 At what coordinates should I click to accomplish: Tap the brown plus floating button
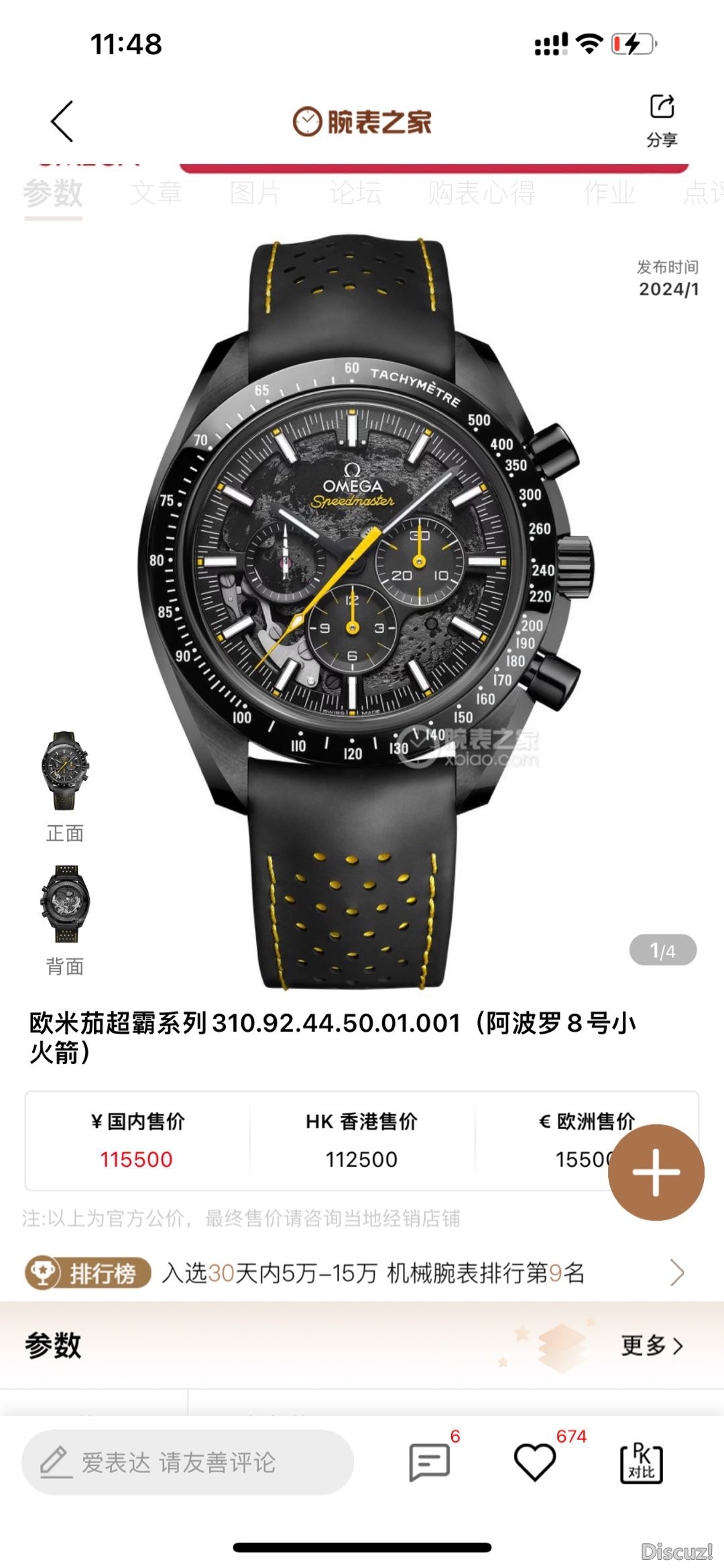[x=656, y=1172]
